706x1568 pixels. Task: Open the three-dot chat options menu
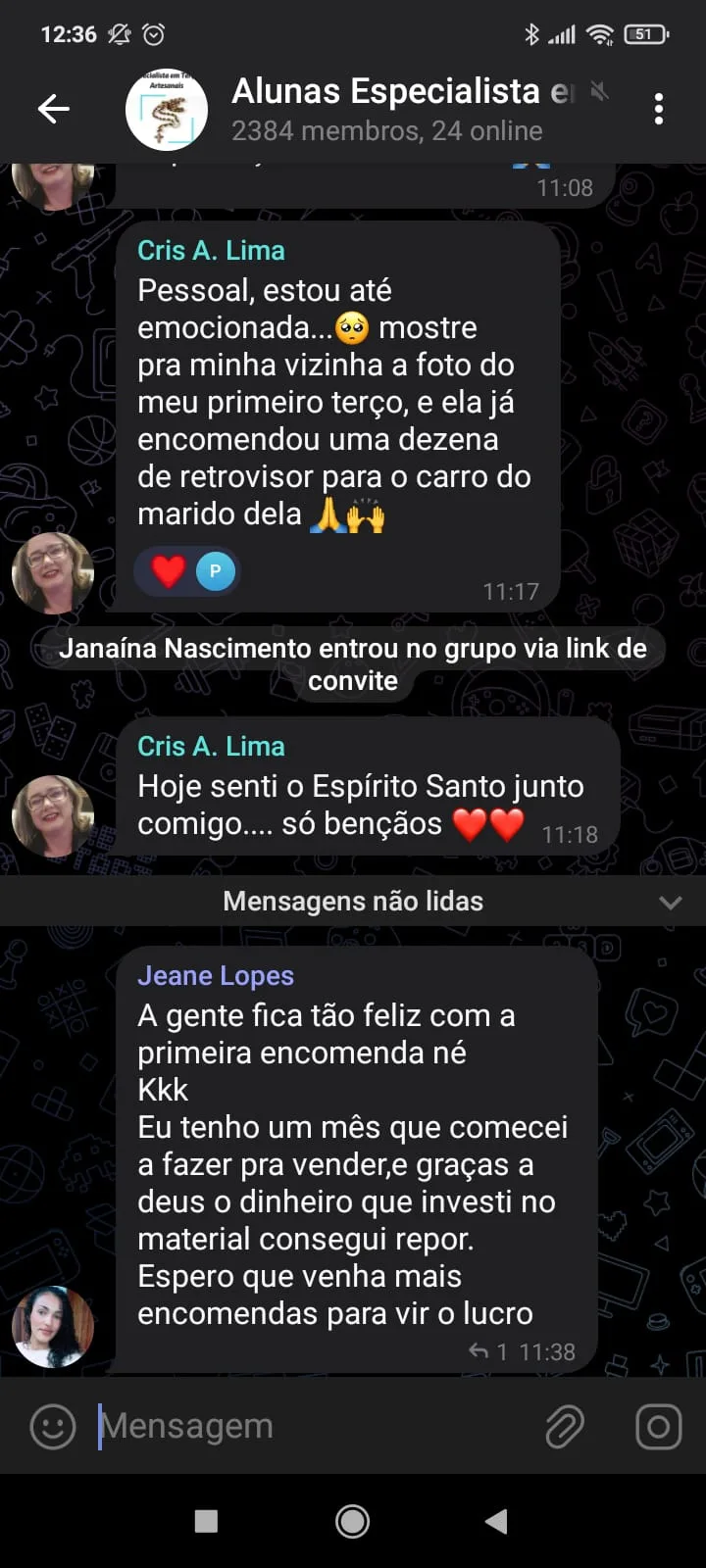tap(659, 111)
